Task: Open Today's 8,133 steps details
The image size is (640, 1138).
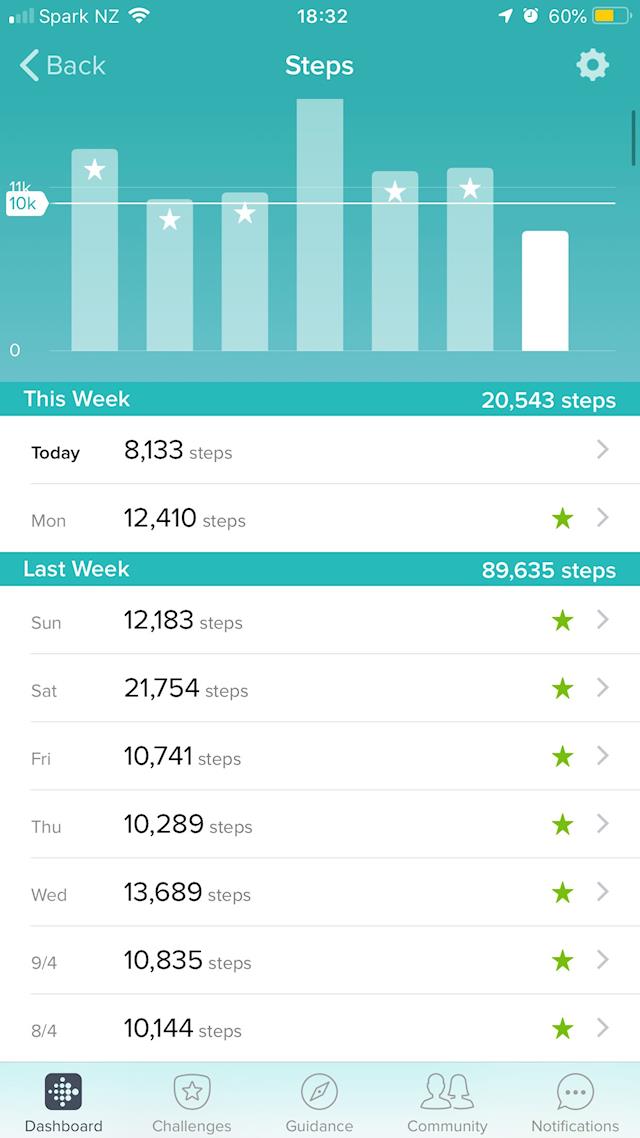Action: click(x=320, y=451)
